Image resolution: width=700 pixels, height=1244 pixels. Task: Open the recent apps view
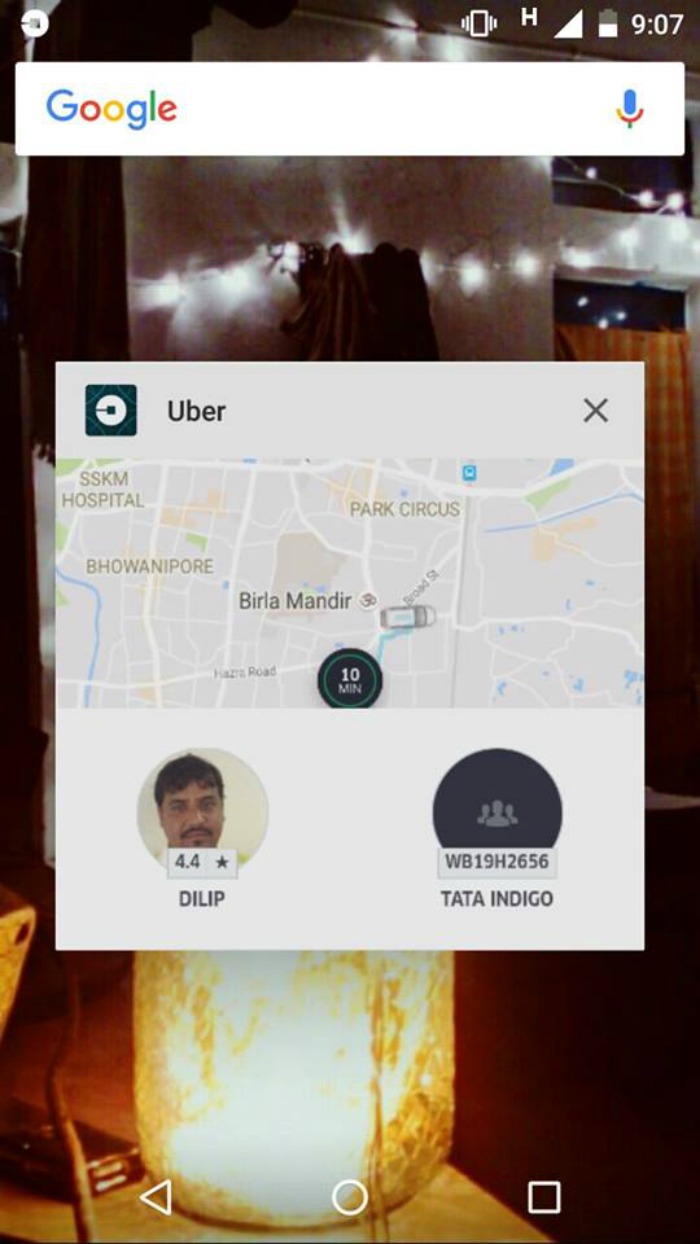[544, 1197]
